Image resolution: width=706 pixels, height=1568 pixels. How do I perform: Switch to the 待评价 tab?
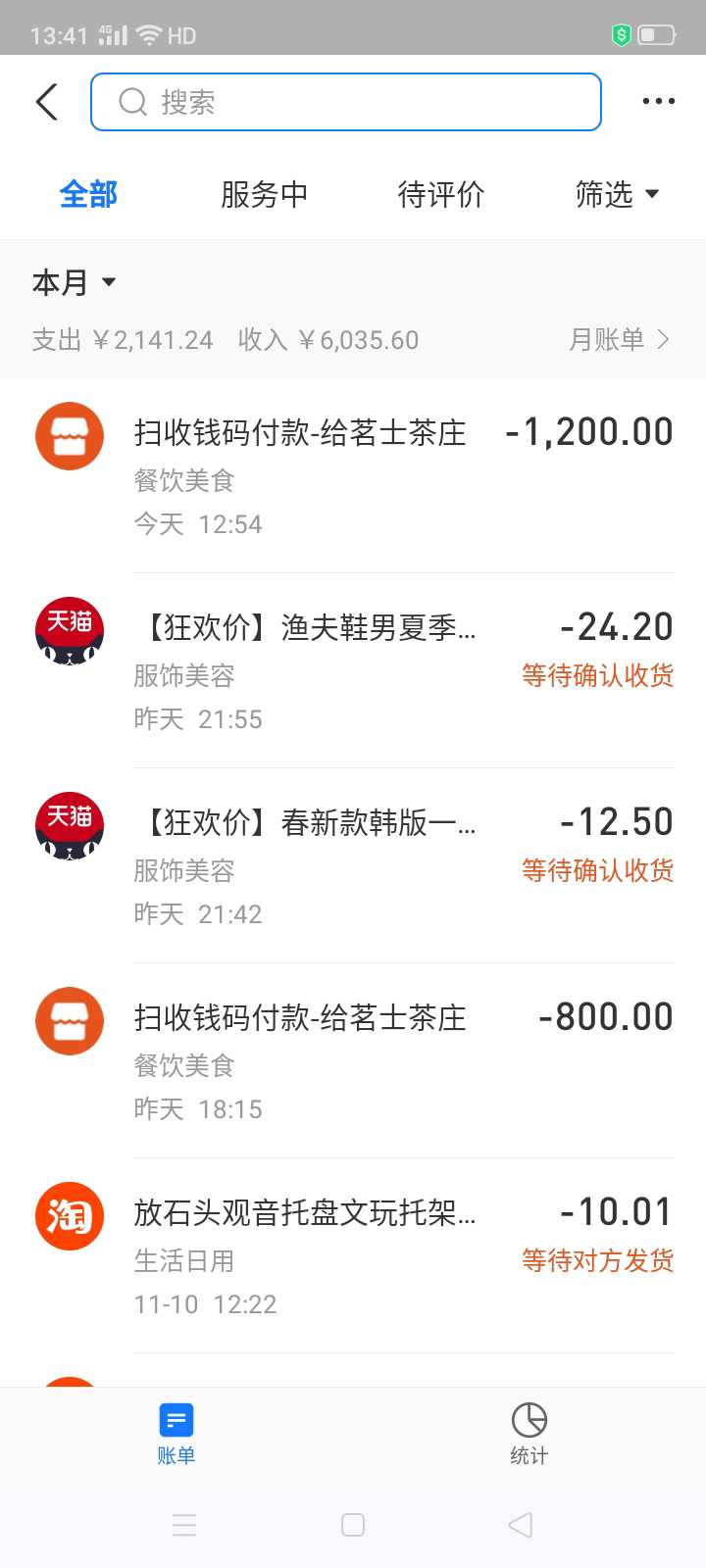tap(441, 194)
